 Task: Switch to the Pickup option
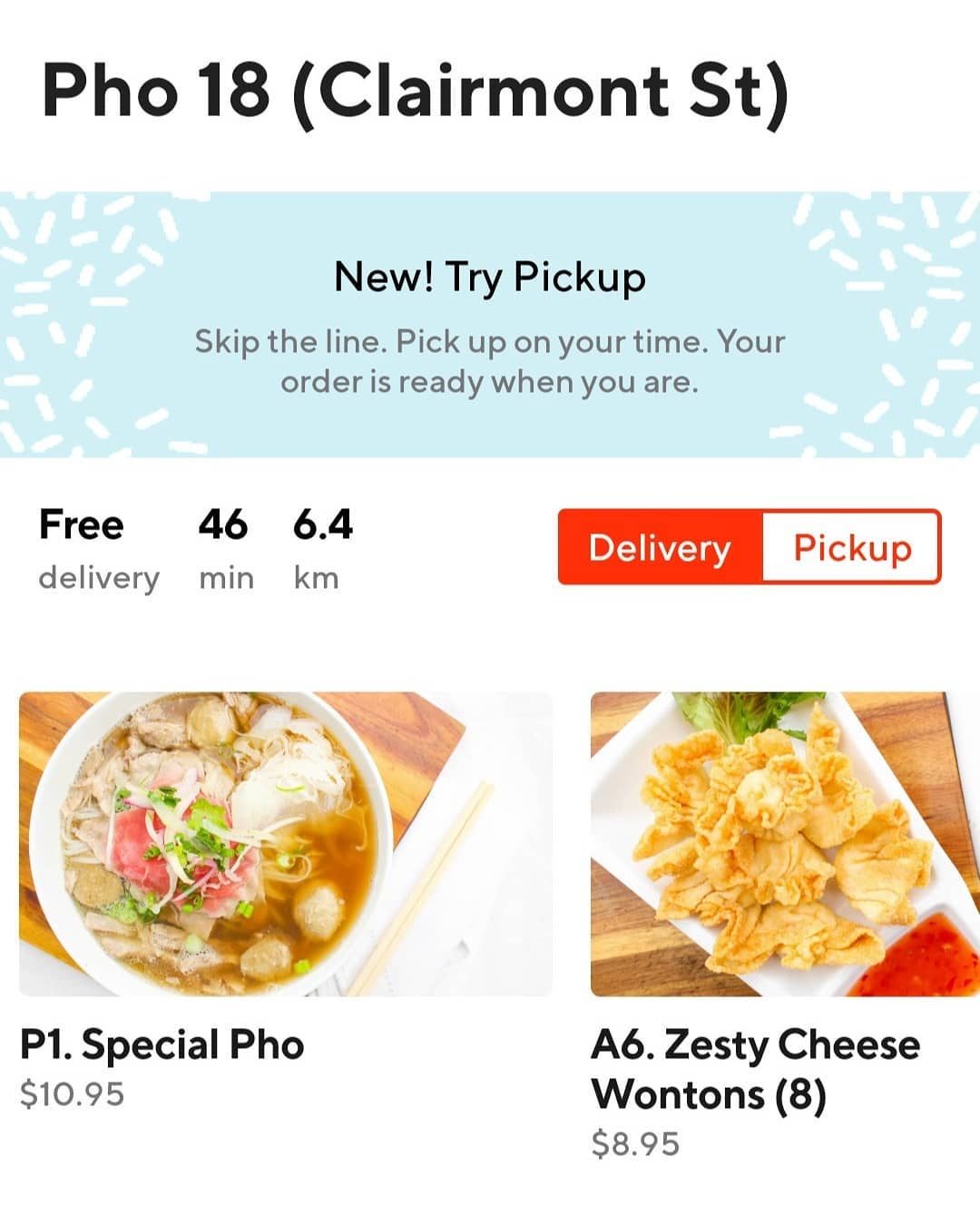[851, 547]
